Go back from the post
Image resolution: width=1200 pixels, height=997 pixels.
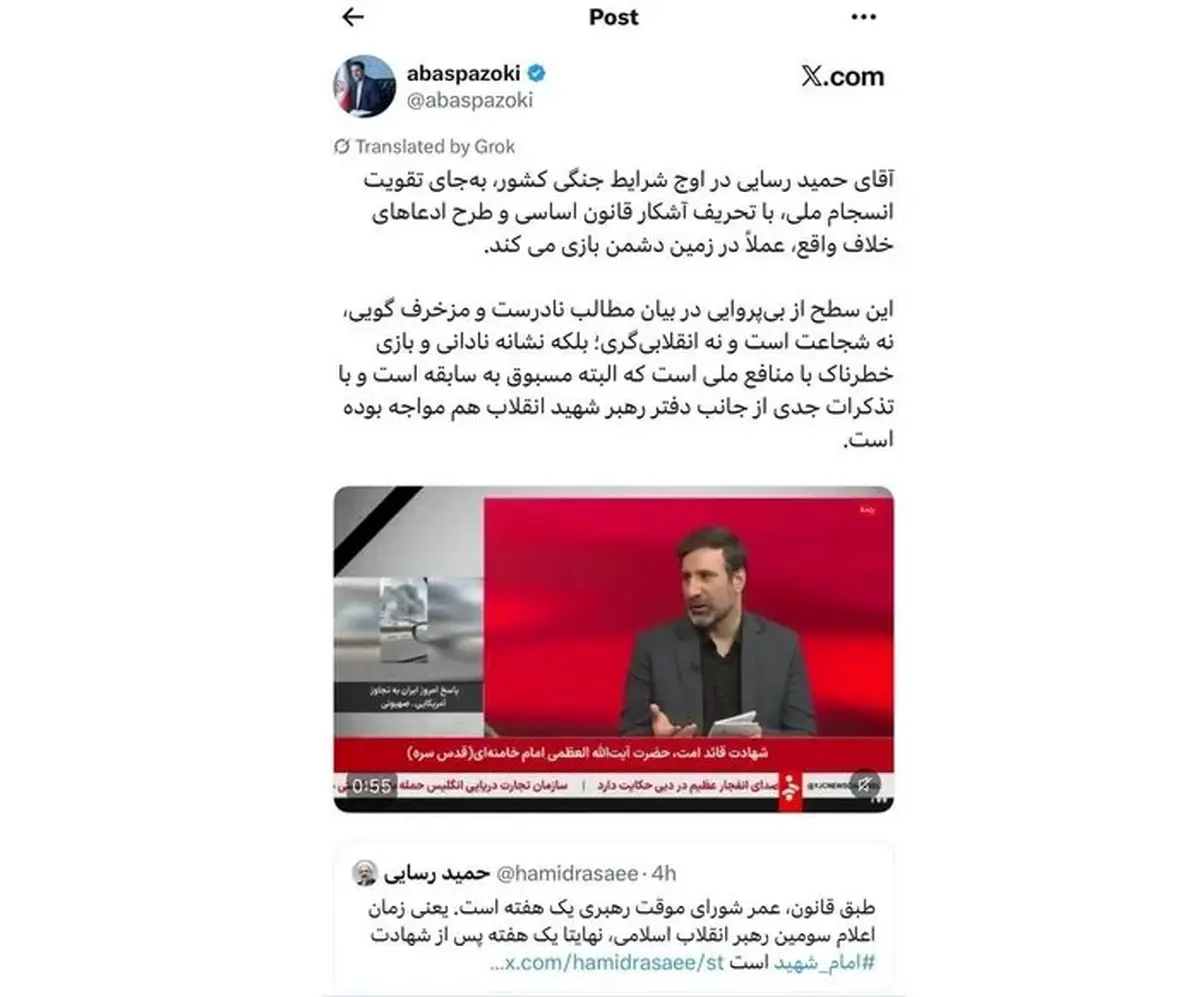pyautogui.click(x=353, y=17)
